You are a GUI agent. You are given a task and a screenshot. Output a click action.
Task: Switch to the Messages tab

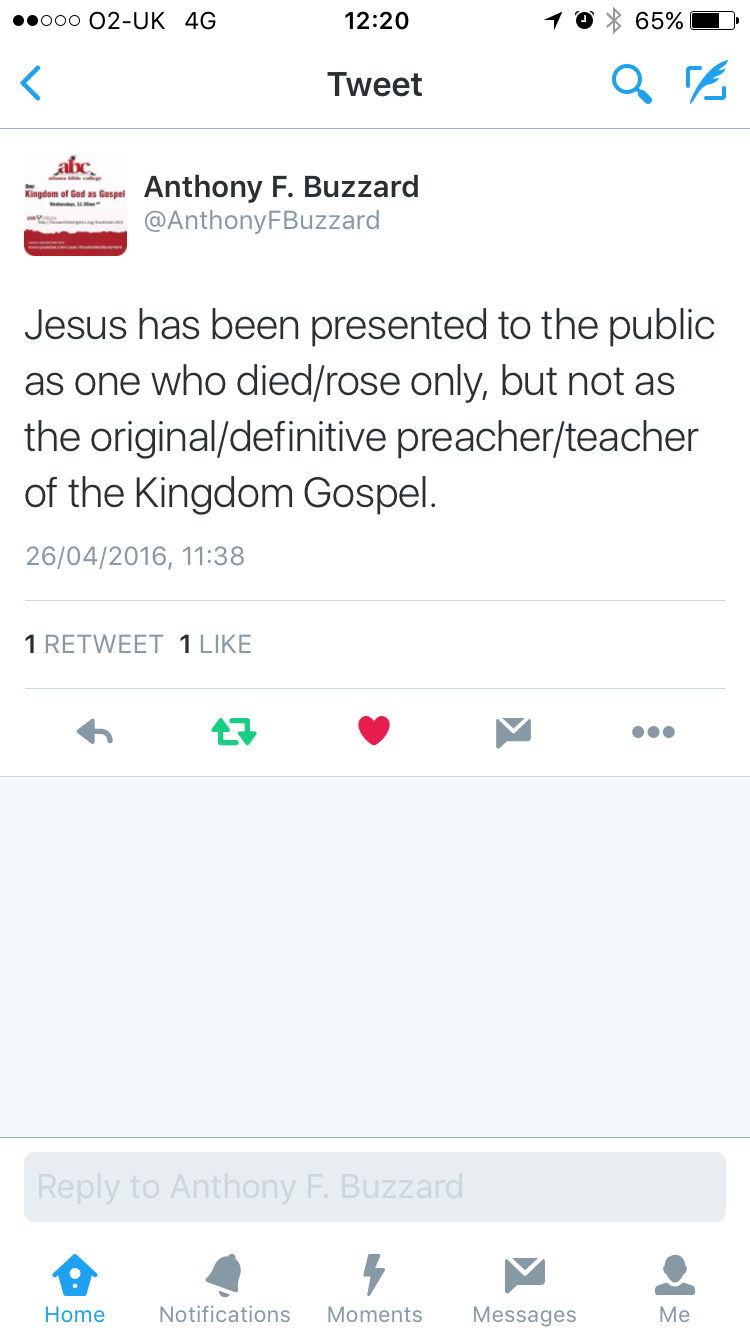tap(524, 1289)
